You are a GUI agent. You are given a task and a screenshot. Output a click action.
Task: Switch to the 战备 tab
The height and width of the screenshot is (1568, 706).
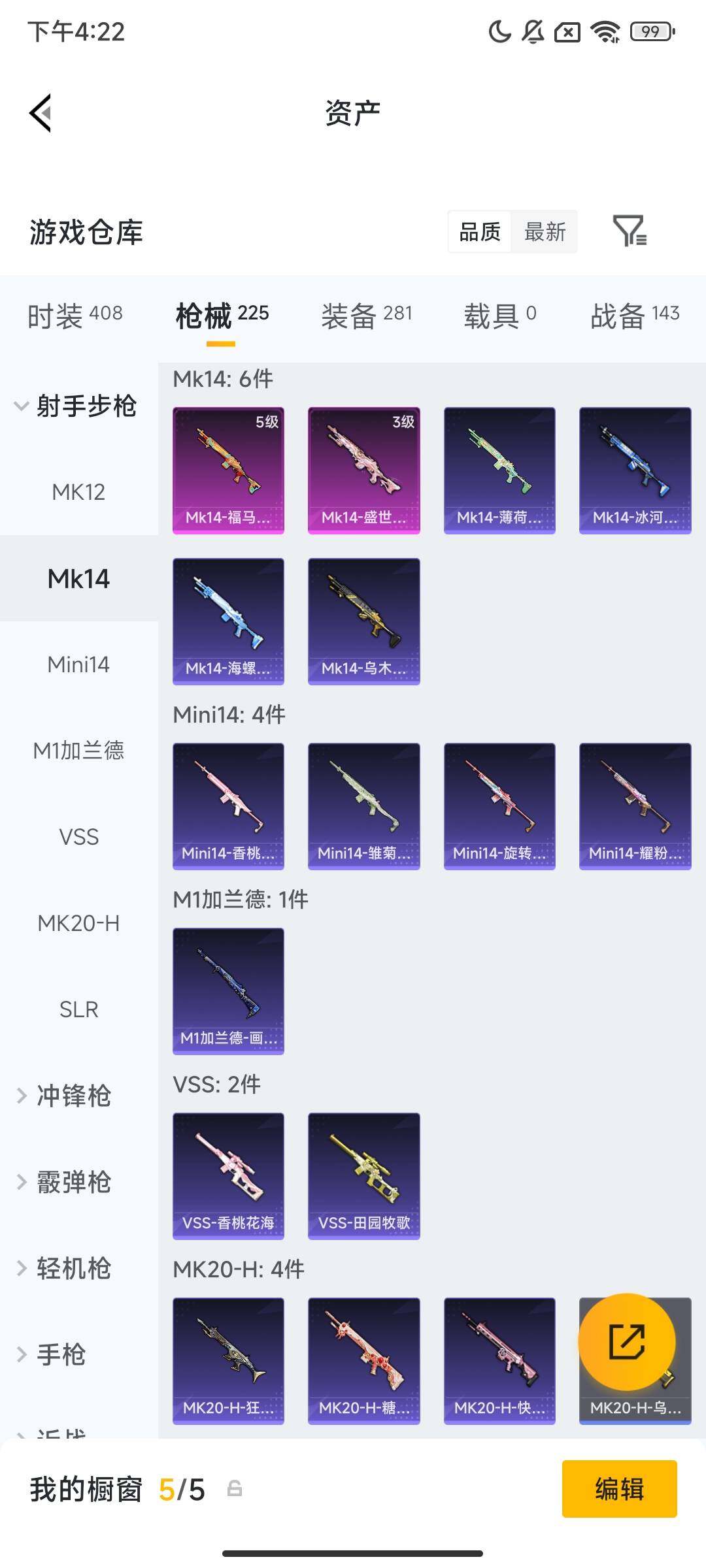click(x=634, y=316)
